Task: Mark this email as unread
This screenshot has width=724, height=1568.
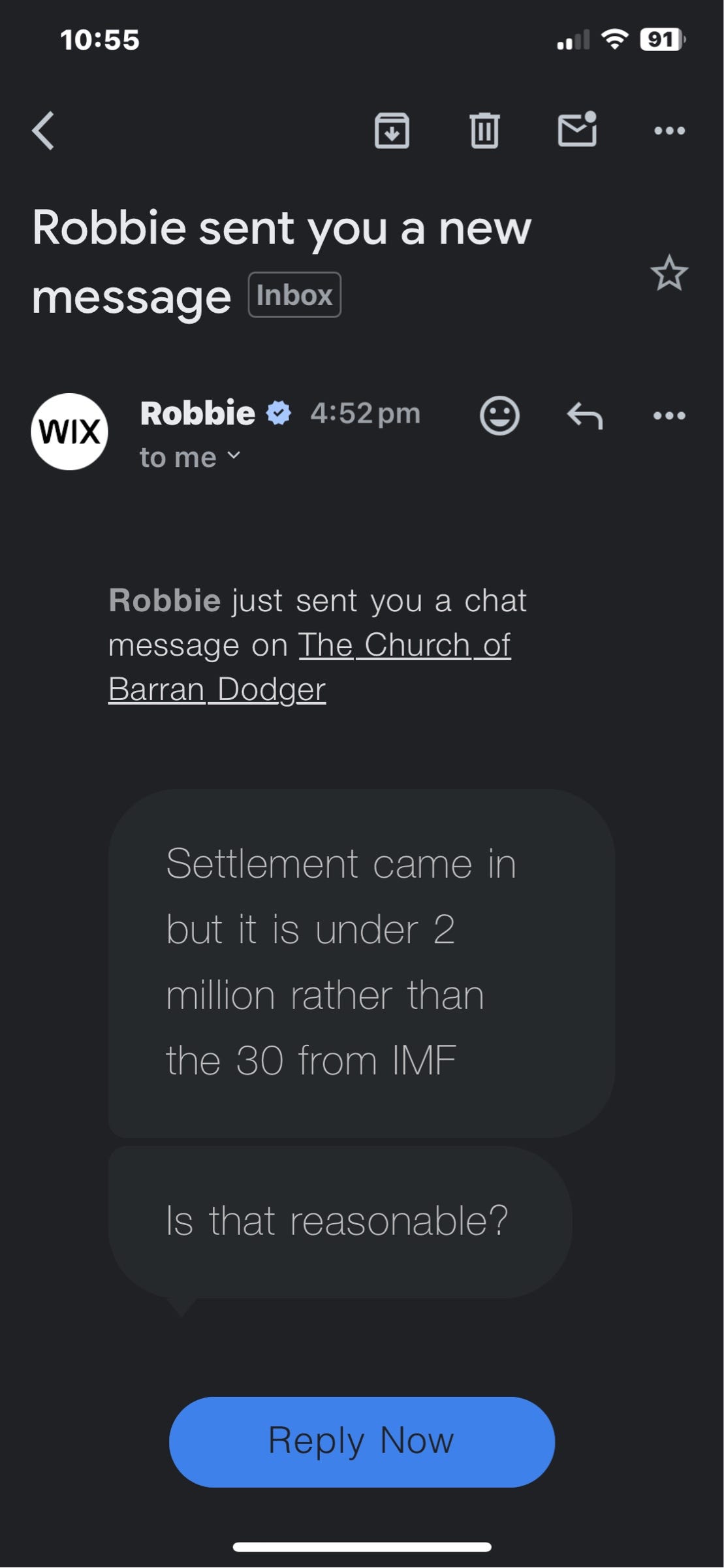Action: pyautogui.click(x=577, y=129)
